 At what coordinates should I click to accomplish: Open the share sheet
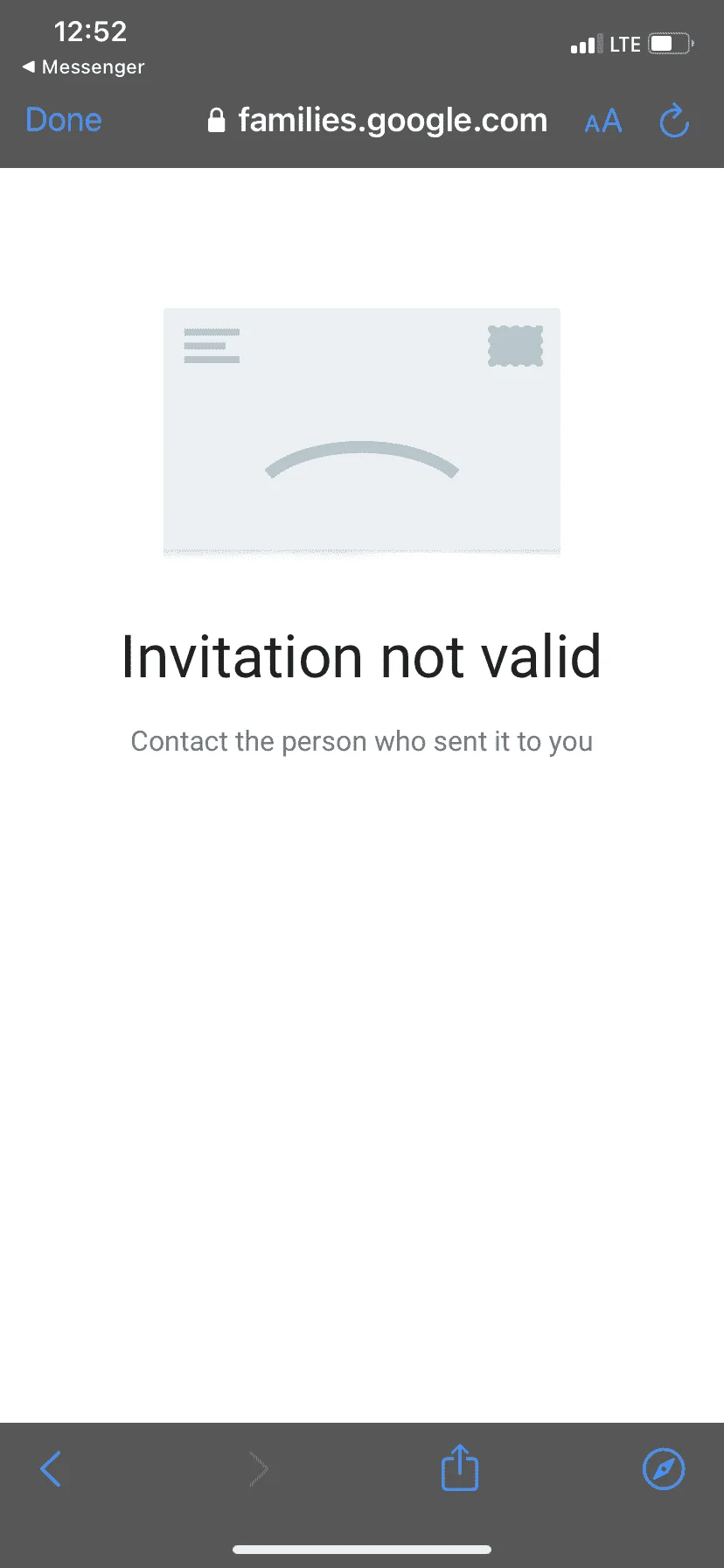[460, 1467]
